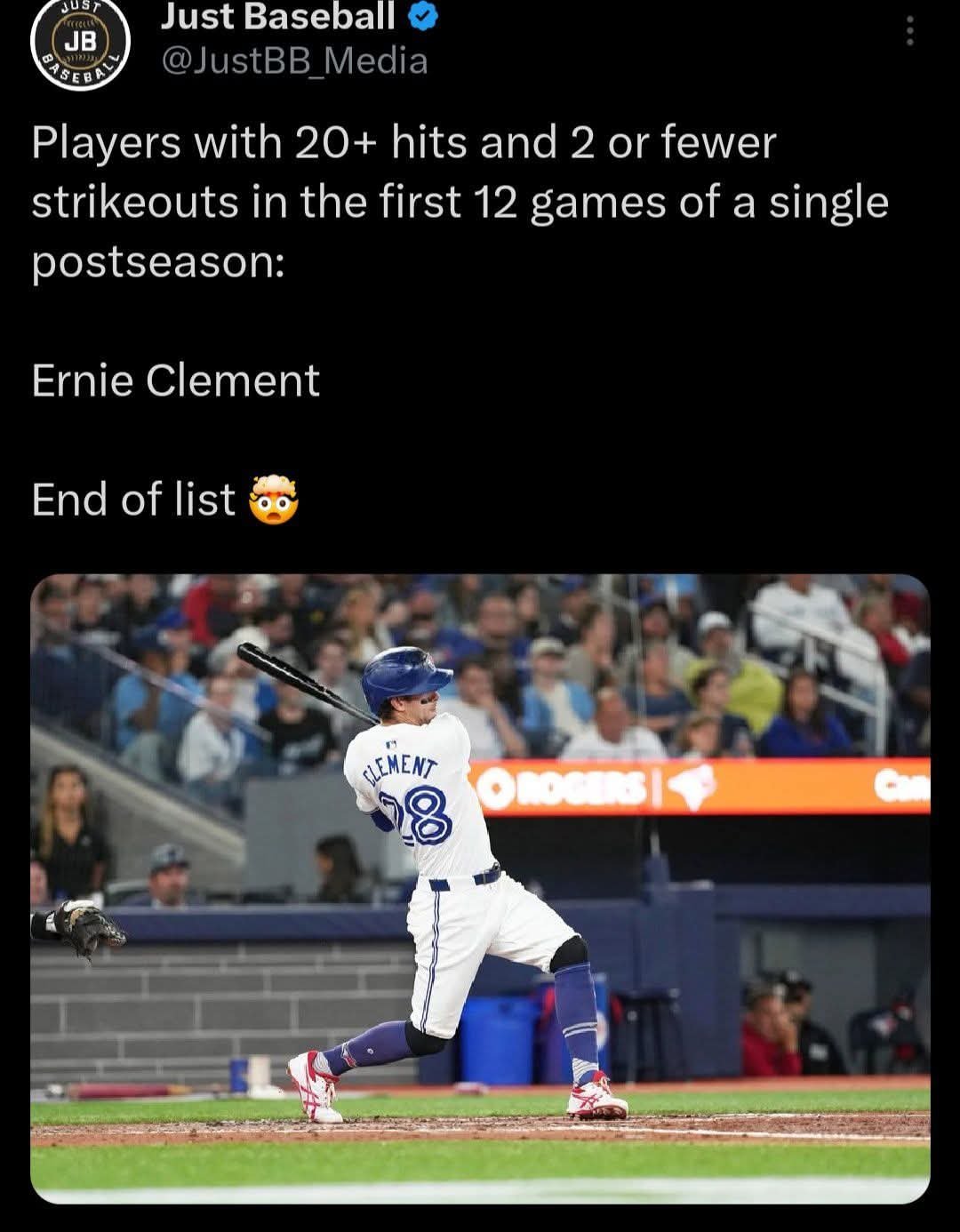This screenshot has height=1232, width=960.
Task: Open the post's three-dot overflow menu
Action: click(x=908, y=32)
